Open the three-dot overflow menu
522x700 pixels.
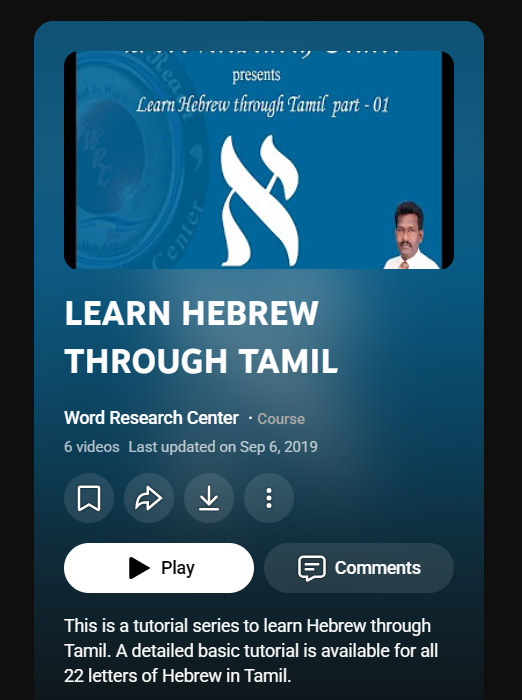coord(269,498)
